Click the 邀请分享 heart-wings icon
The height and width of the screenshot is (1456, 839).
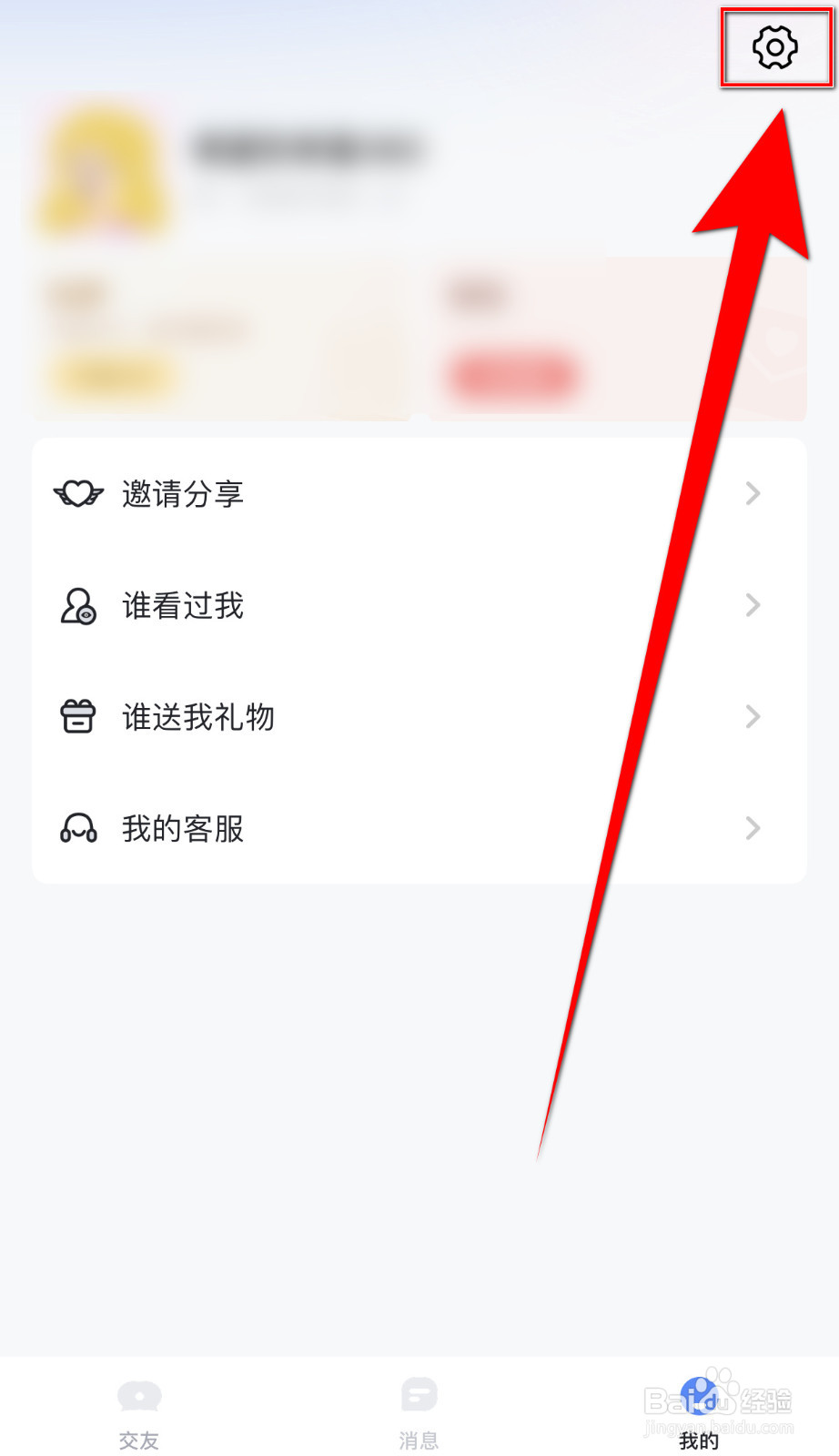pyautogui.click(x=80, y=493)
